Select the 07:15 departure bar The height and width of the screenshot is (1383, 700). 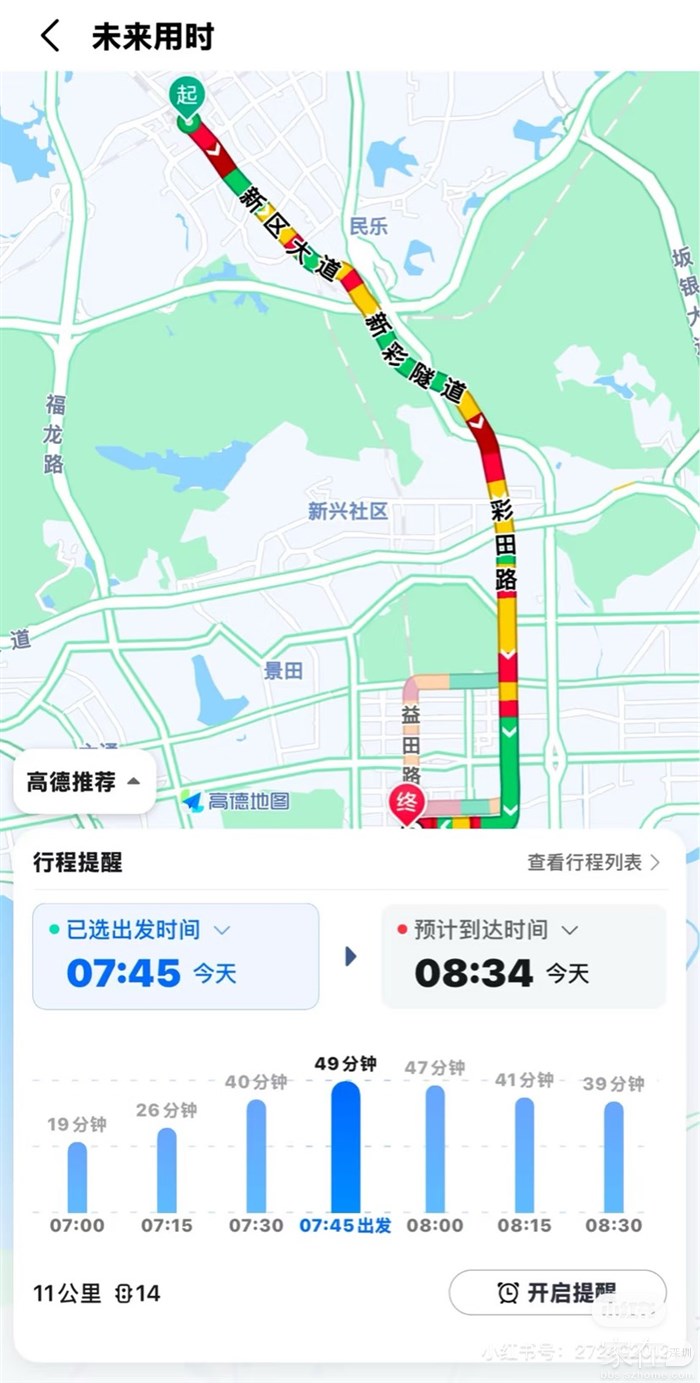point(167,1170)
